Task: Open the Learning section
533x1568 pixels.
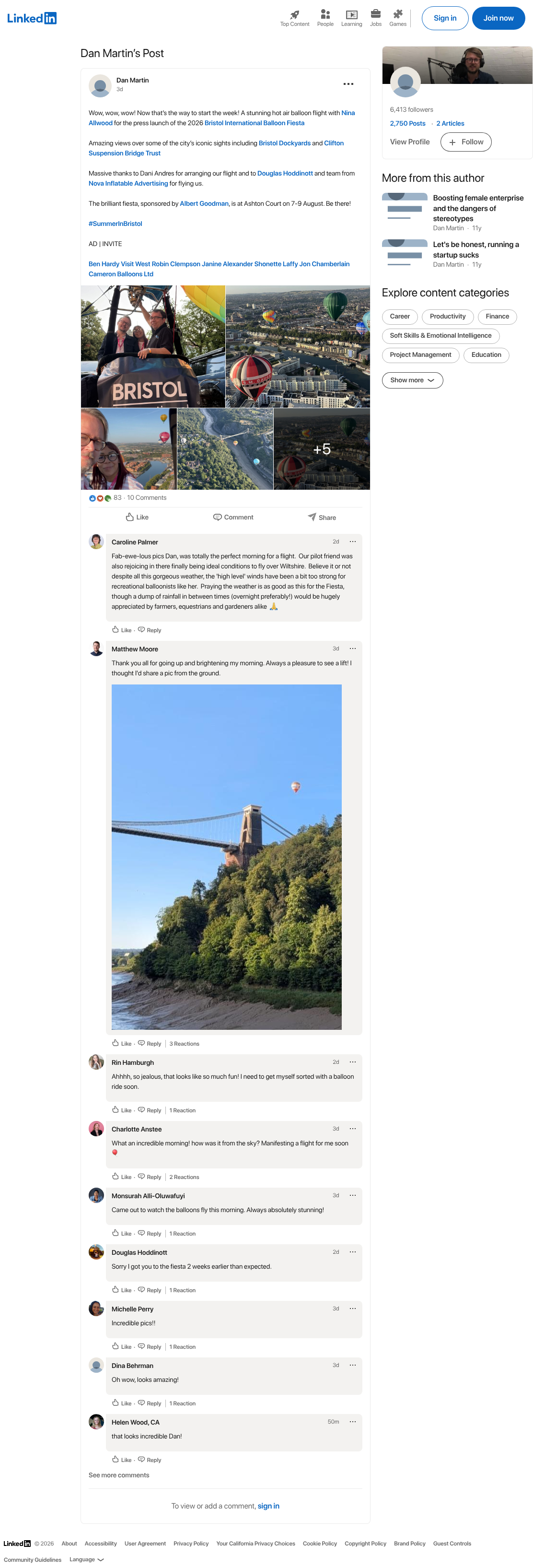Action: tap(351, 18)
